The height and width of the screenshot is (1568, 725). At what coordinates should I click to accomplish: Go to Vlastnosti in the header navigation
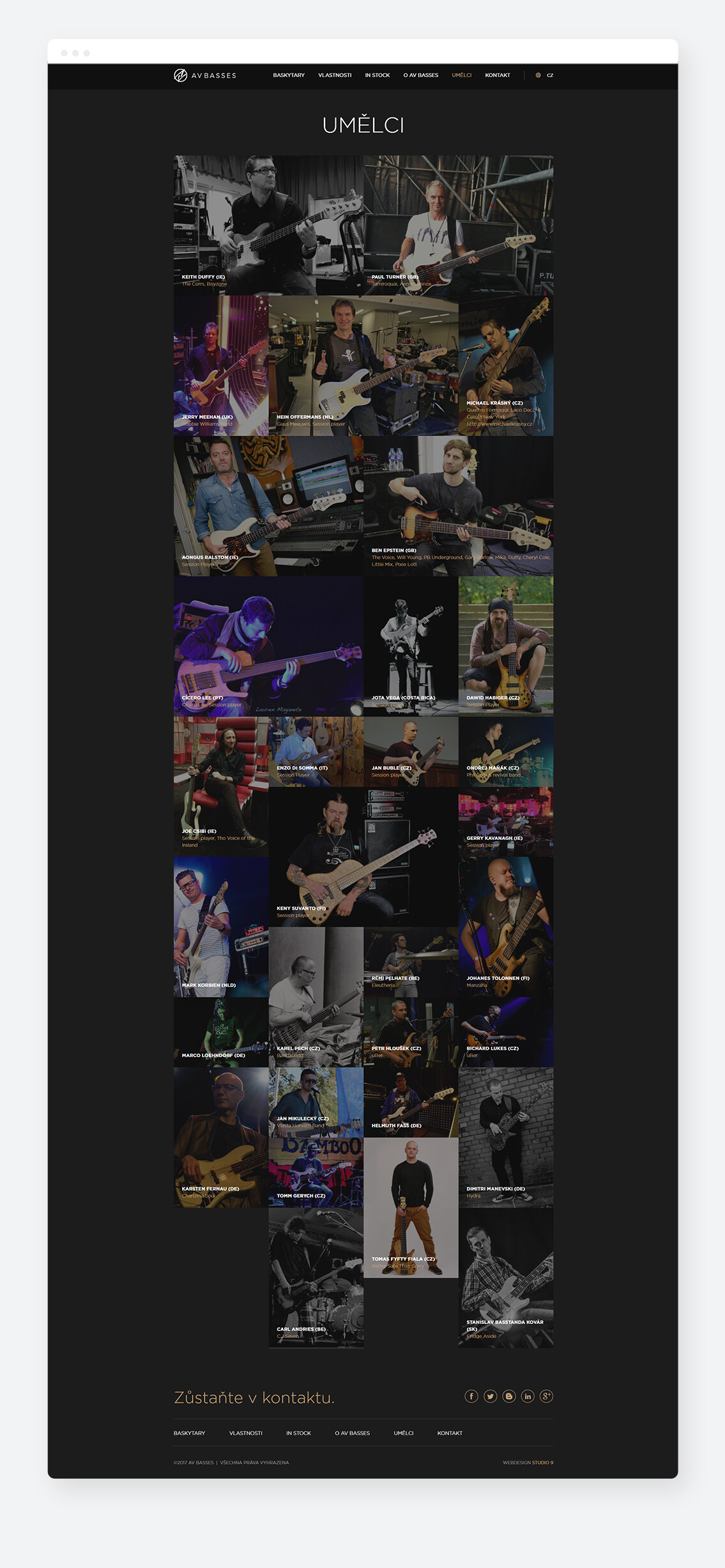(335, 75)
